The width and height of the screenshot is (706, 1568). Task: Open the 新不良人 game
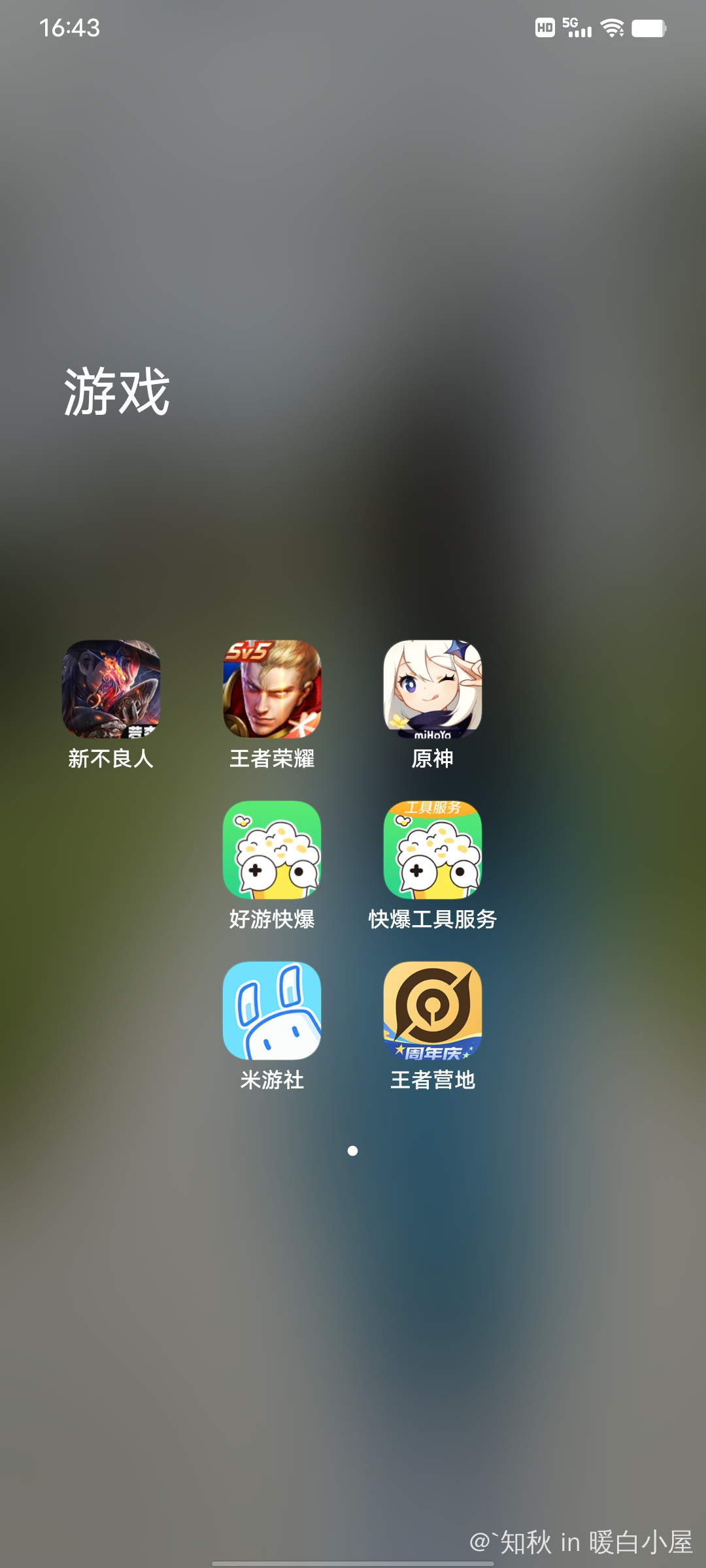(111, 689)
